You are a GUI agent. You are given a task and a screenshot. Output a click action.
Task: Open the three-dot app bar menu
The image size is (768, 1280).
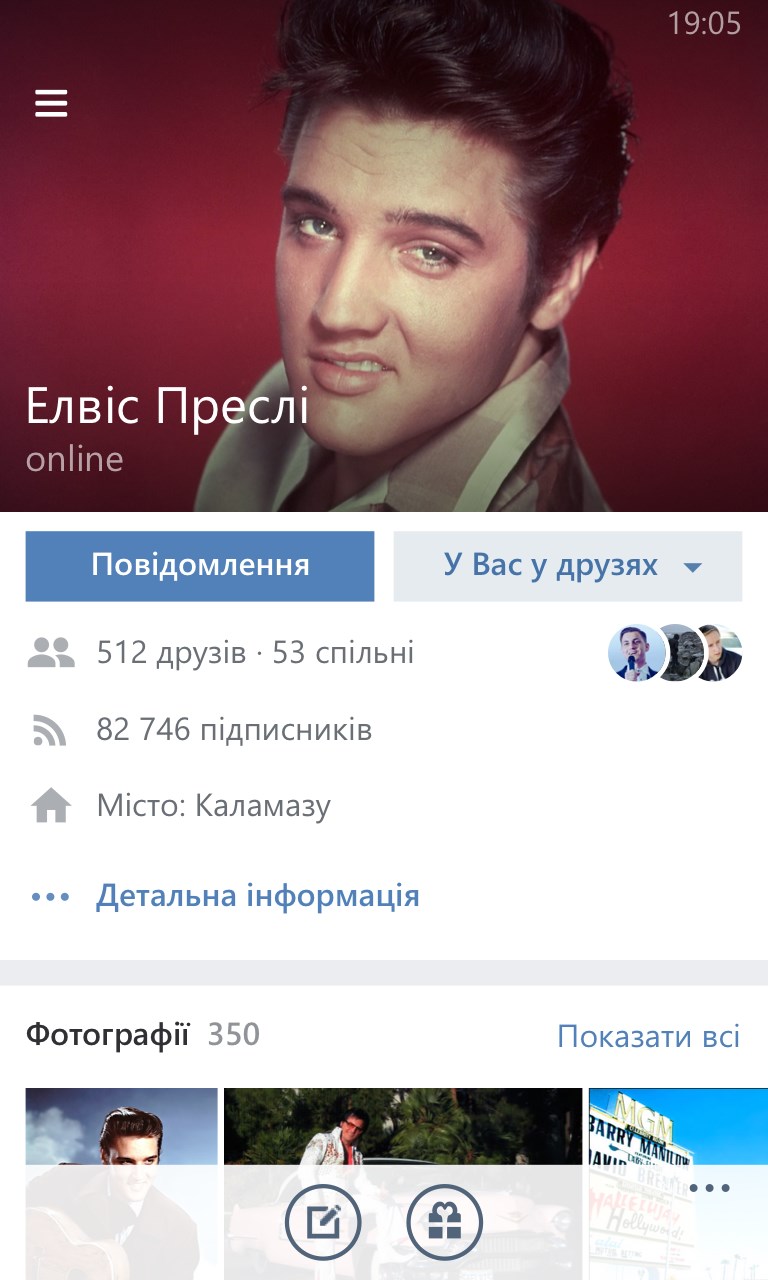(710, 1188)
